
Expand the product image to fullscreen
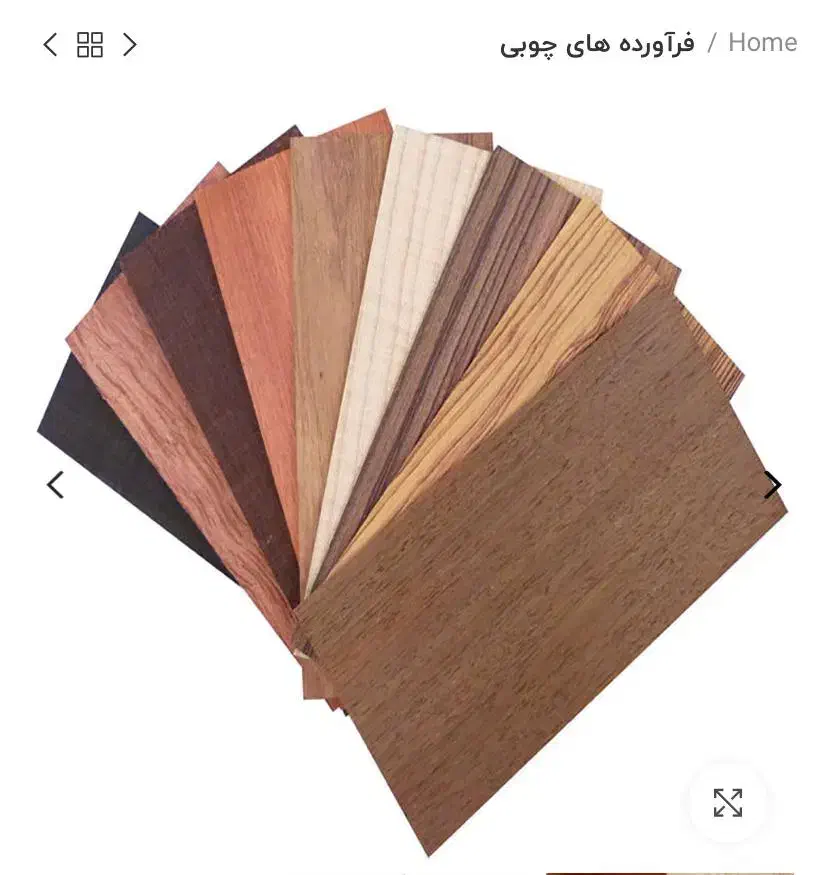pyautogui.click(x=728, y=803)
